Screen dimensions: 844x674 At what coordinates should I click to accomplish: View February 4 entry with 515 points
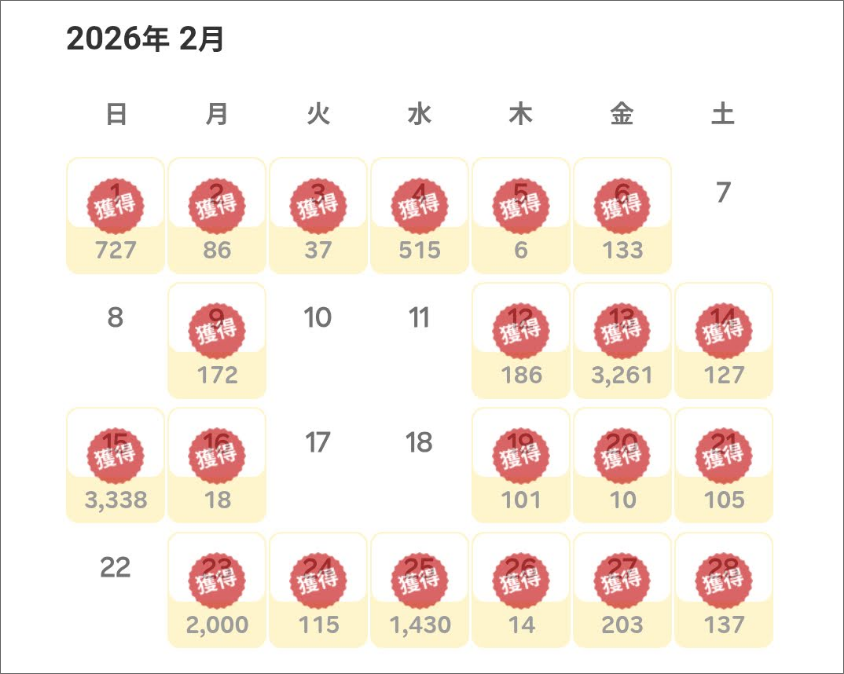coord(419,215)
